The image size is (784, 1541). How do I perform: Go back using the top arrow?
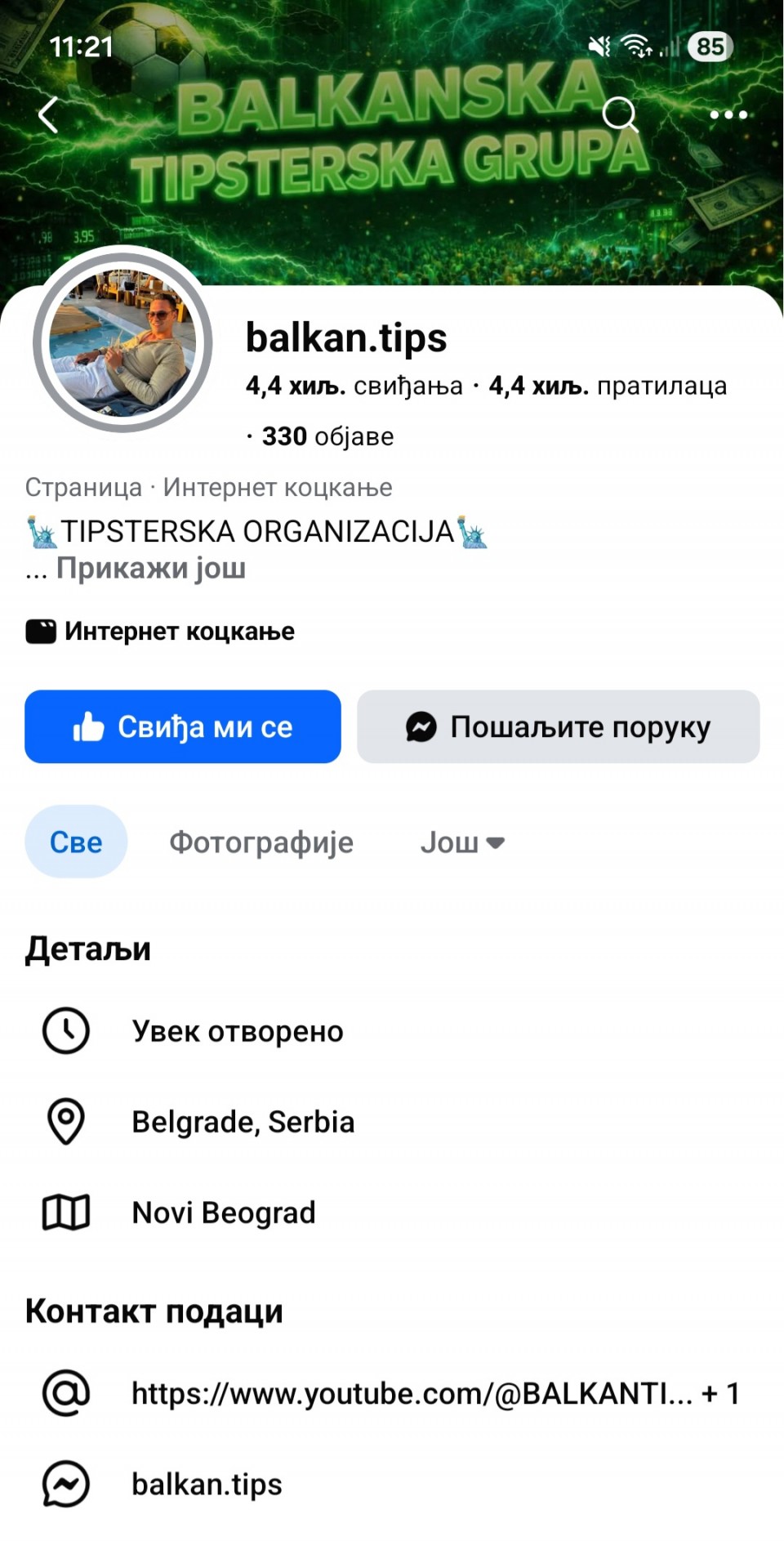point(49,114)
